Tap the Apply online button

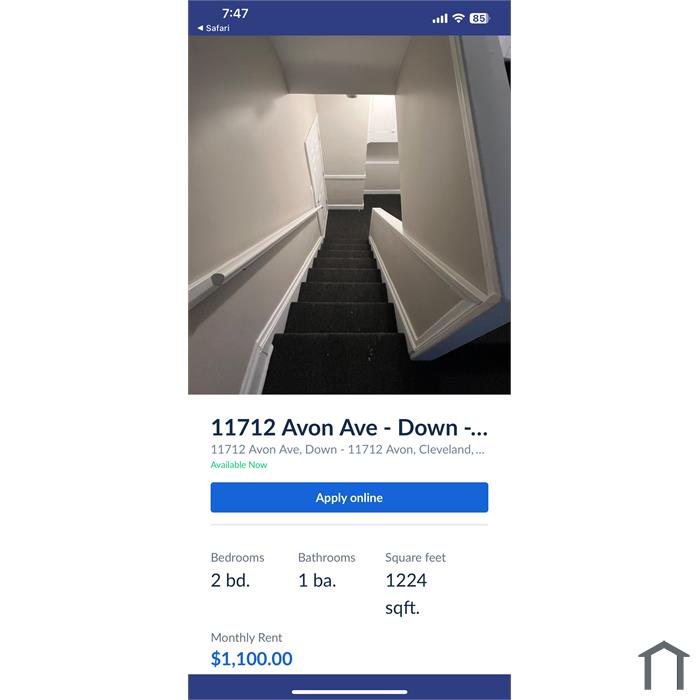[349, 497]
